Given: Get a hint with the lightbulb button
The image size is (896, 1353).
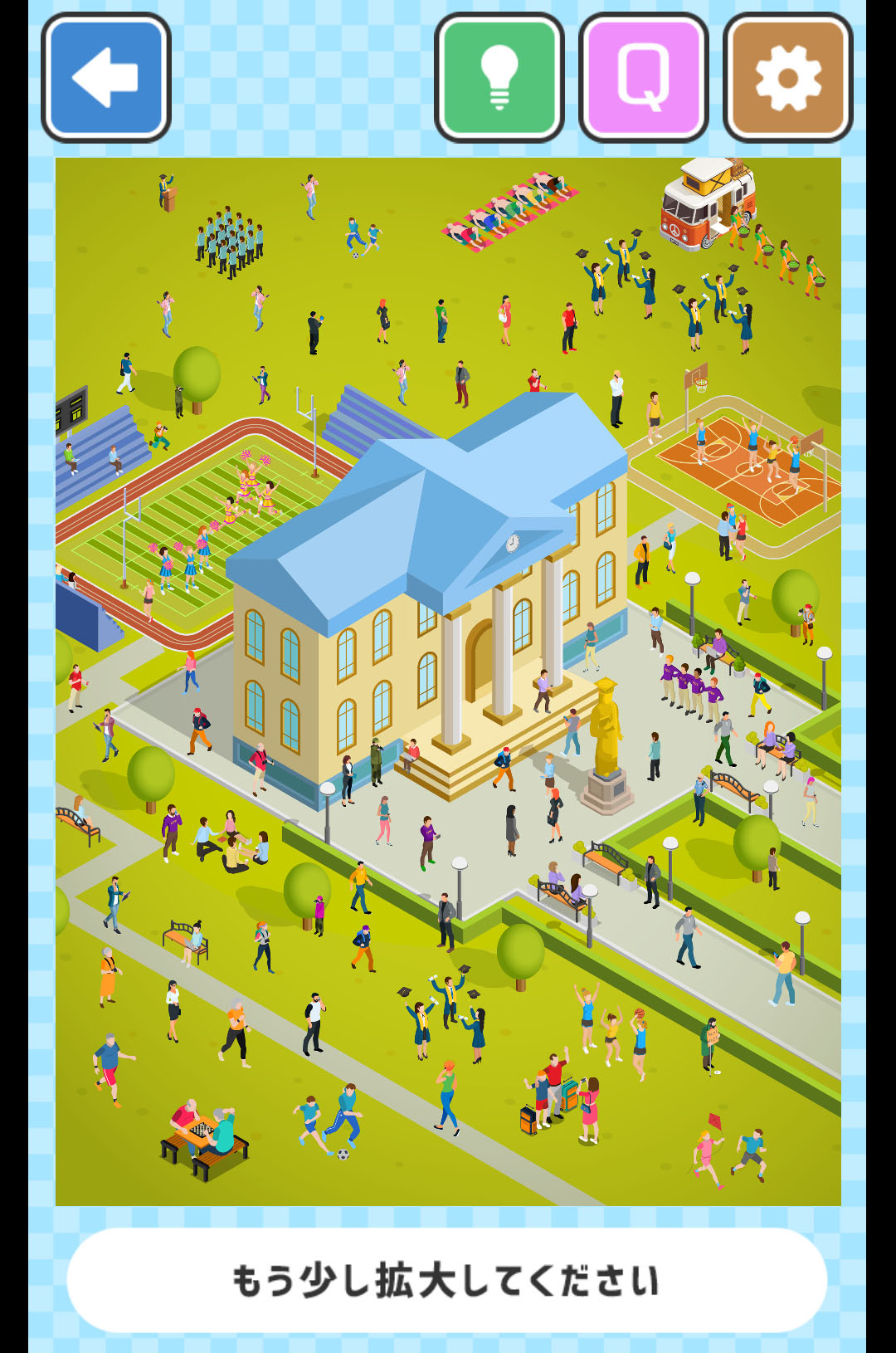Looking at the screenshot, I should (499, 78).
